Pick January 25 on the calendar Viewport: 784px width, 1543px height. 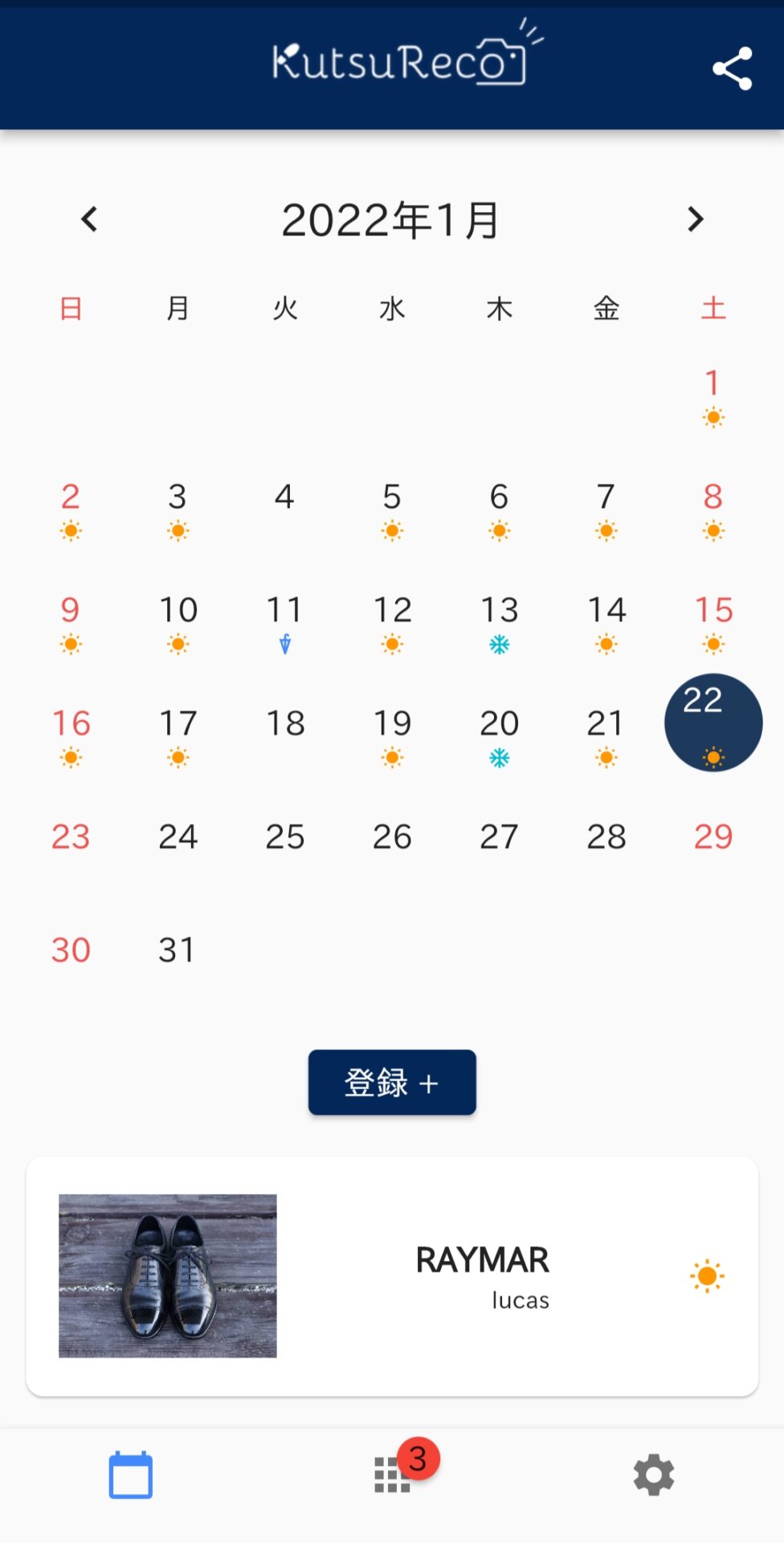[284, 837]
